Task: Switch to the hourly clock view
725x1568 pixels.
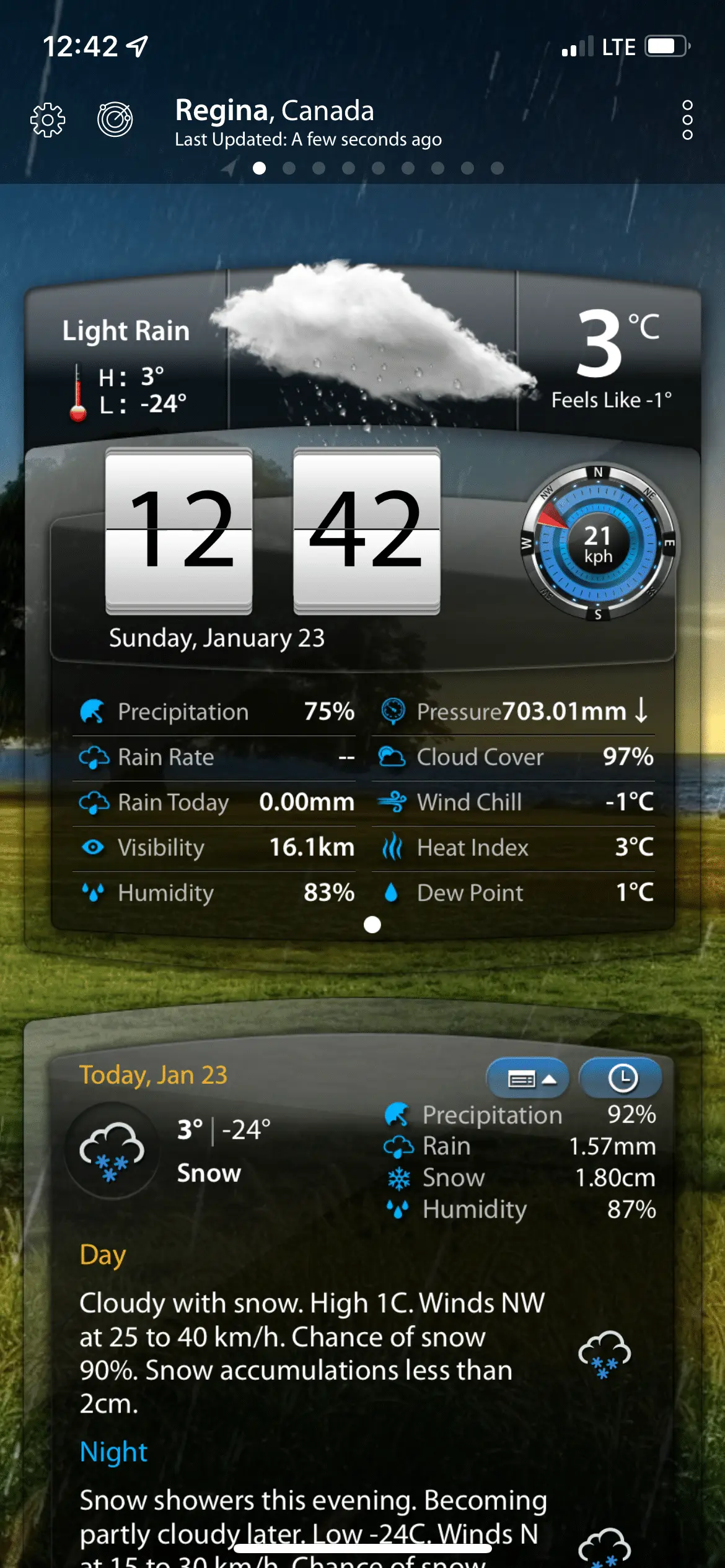Action: tap(621, 1078)
